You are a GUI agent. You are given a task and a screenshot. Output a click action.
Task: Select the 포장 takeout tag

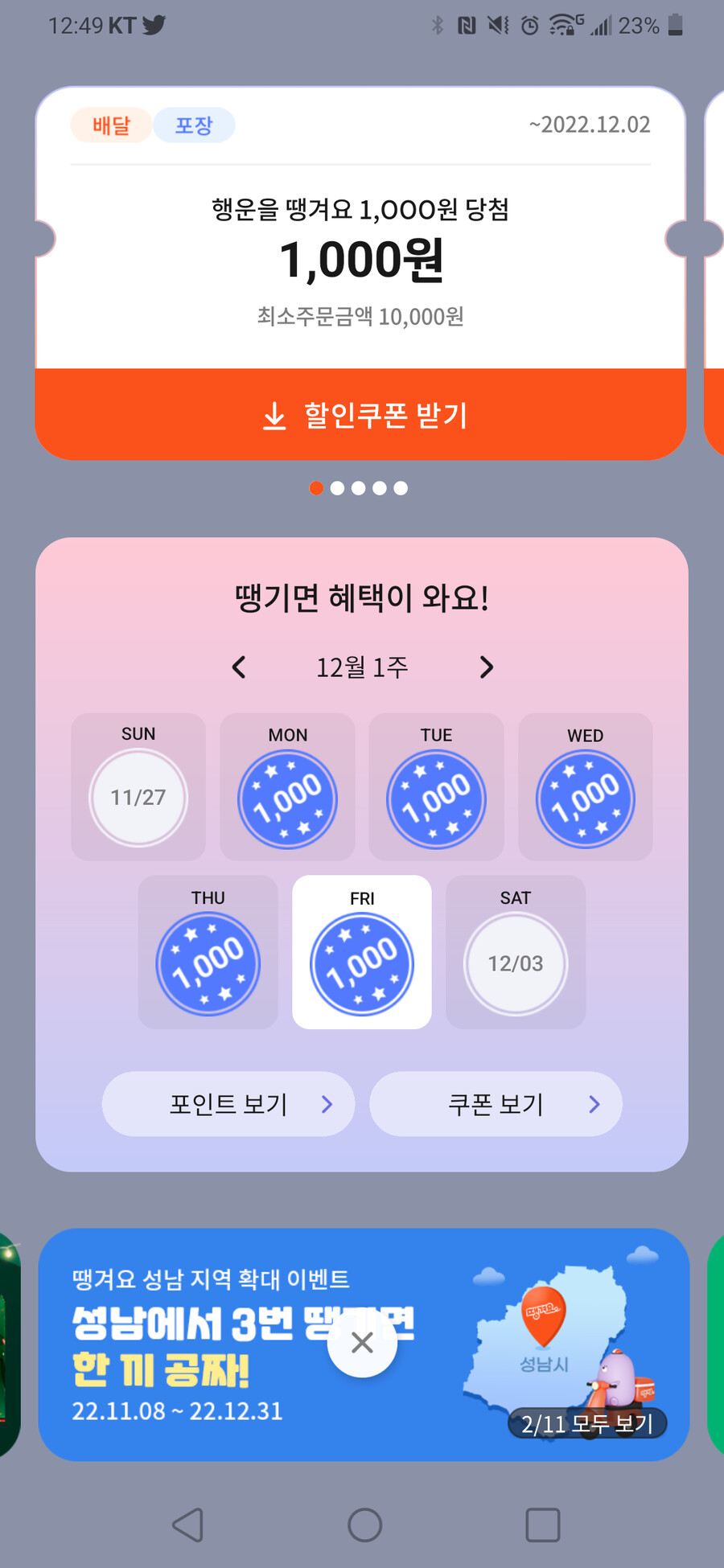pyautogui.click(x=193, y=125)
